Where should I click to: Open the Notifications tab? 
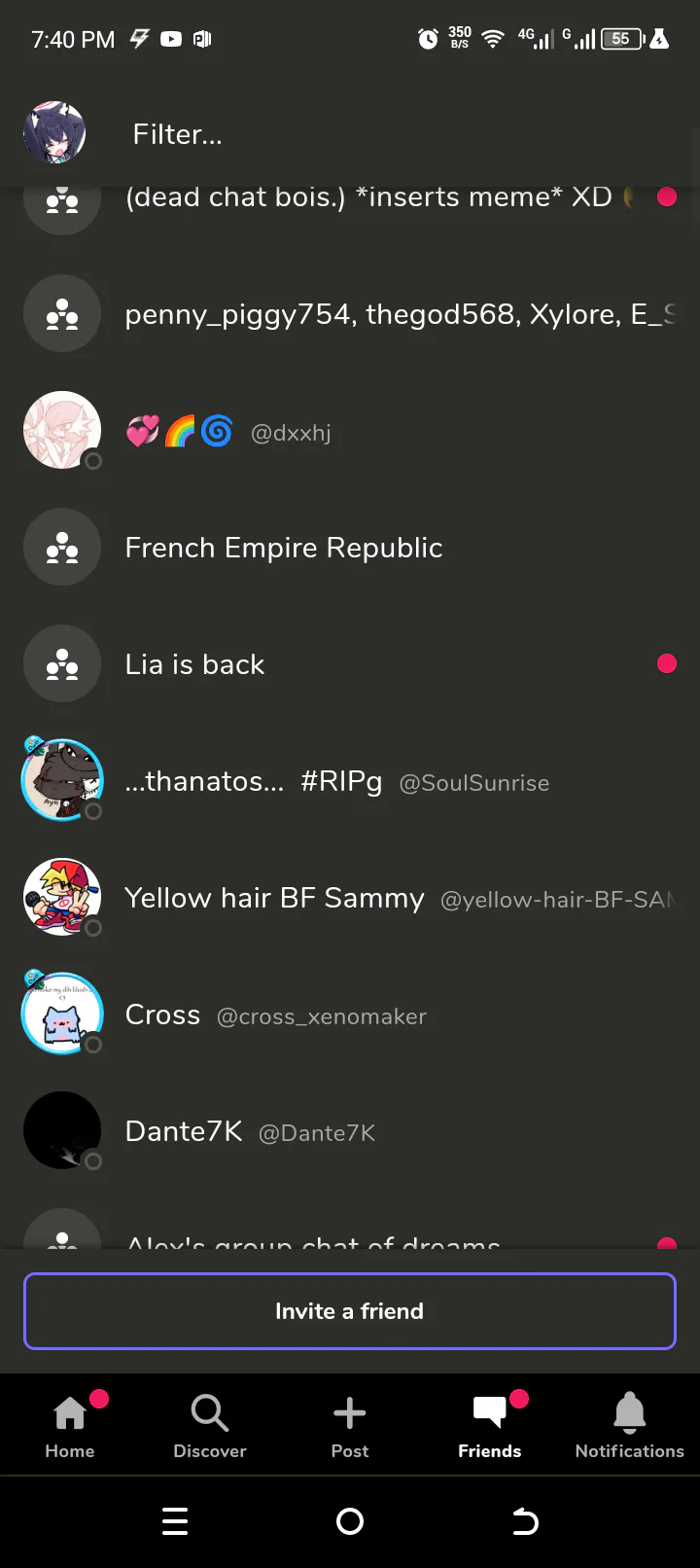coord(629,1425)
